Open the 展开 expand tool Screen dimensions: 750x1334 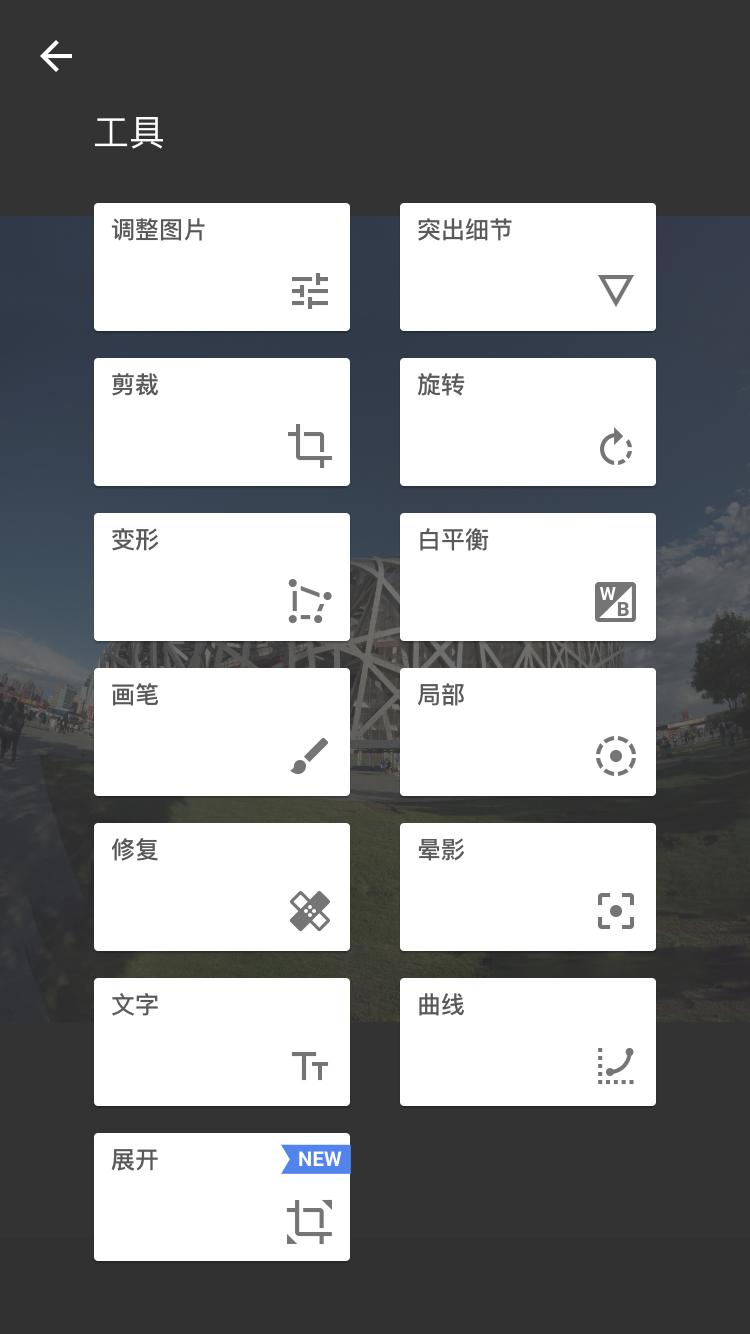pyautogui.click(x=221, y=1197)
